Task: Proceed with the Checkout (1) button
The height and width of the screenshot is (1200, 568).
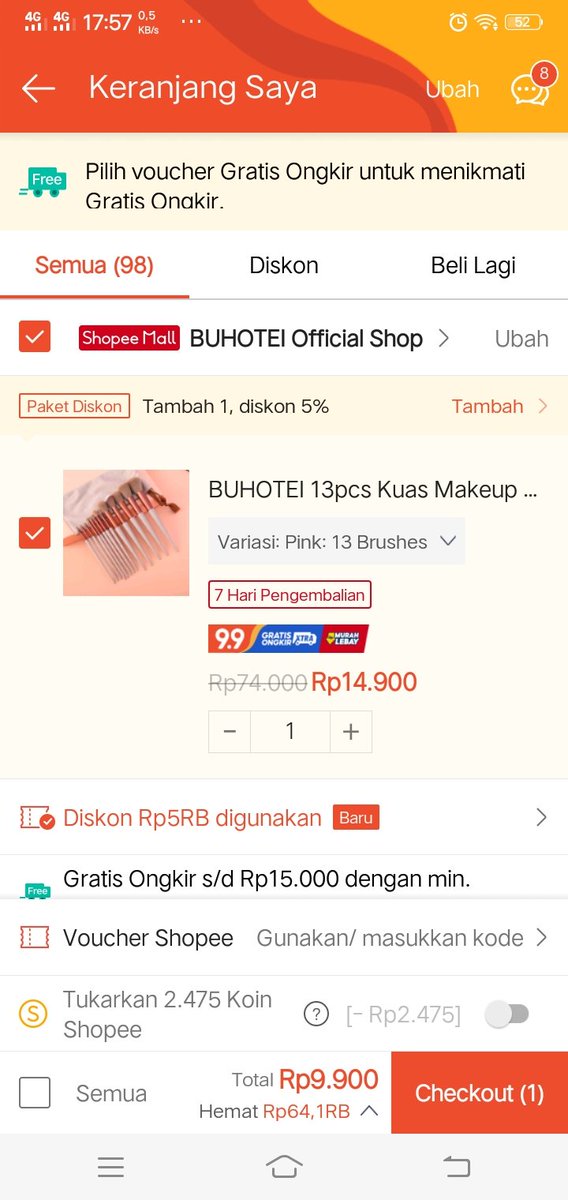Action: (479, 1093)
